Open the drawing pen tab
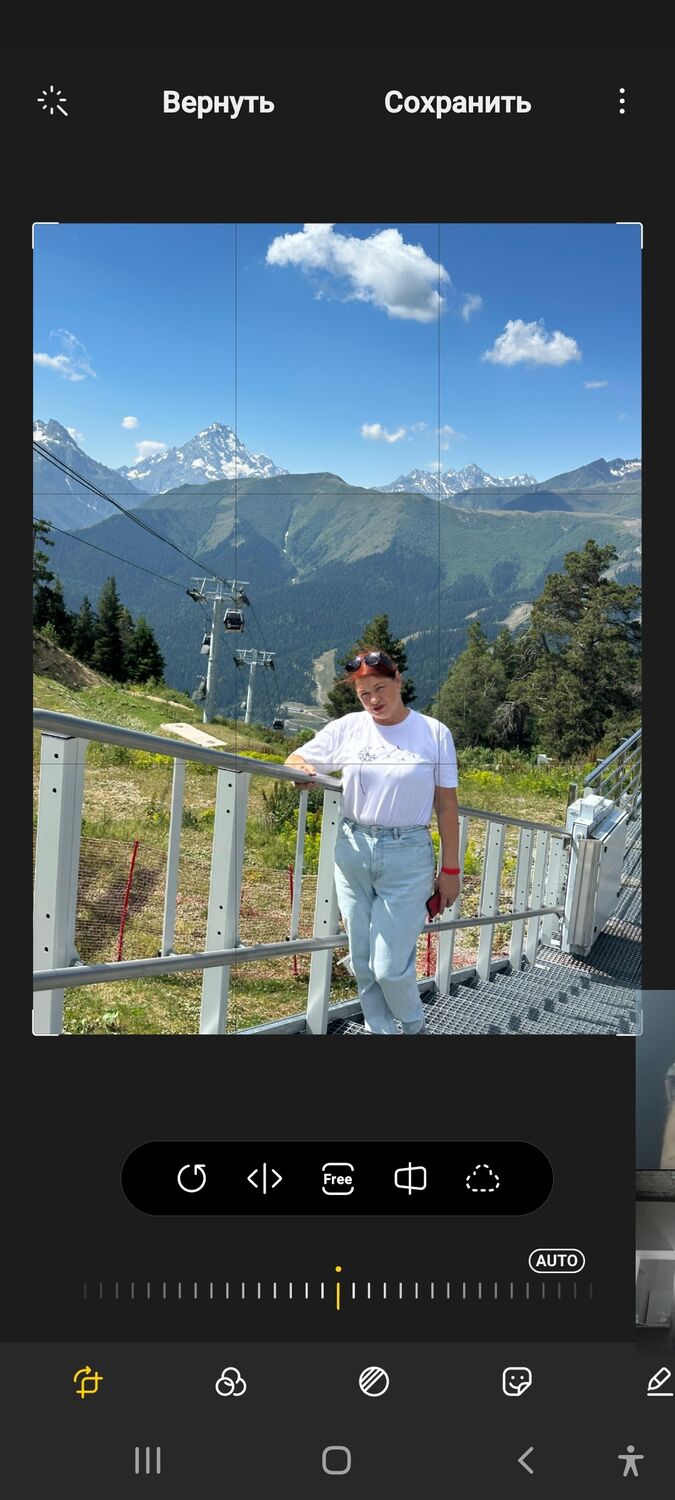The height and width of the screenshot is (1500, 675). [x=658, y=1382]
